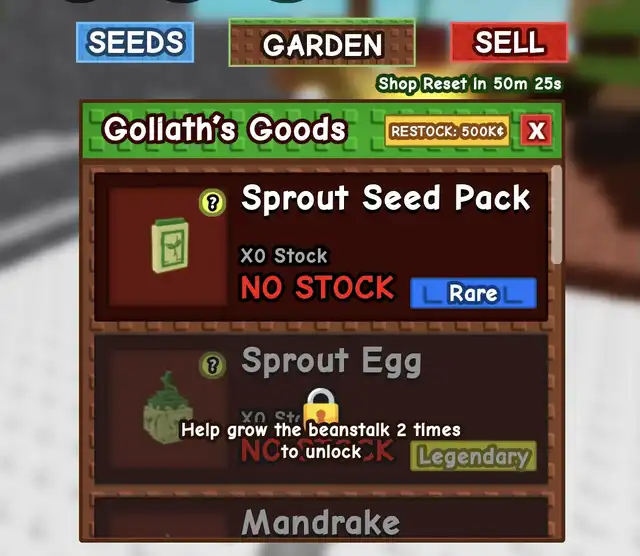Restock the shop for 500K
This screenshot has width=640, height=556.
pos(448,131)
